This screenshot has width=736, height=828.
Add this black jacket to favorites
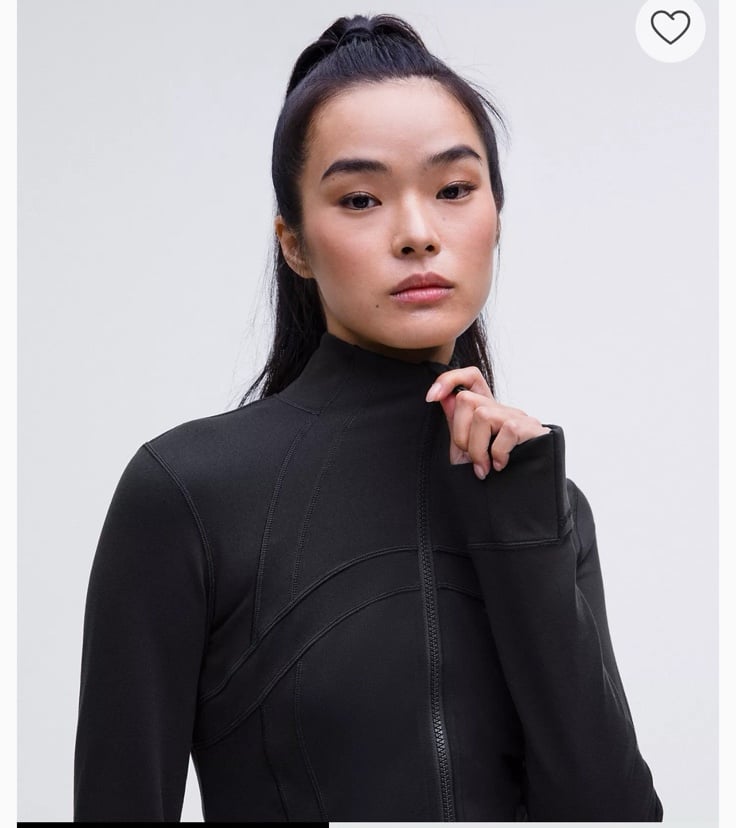pyautogui.click(x=670, y=27)
